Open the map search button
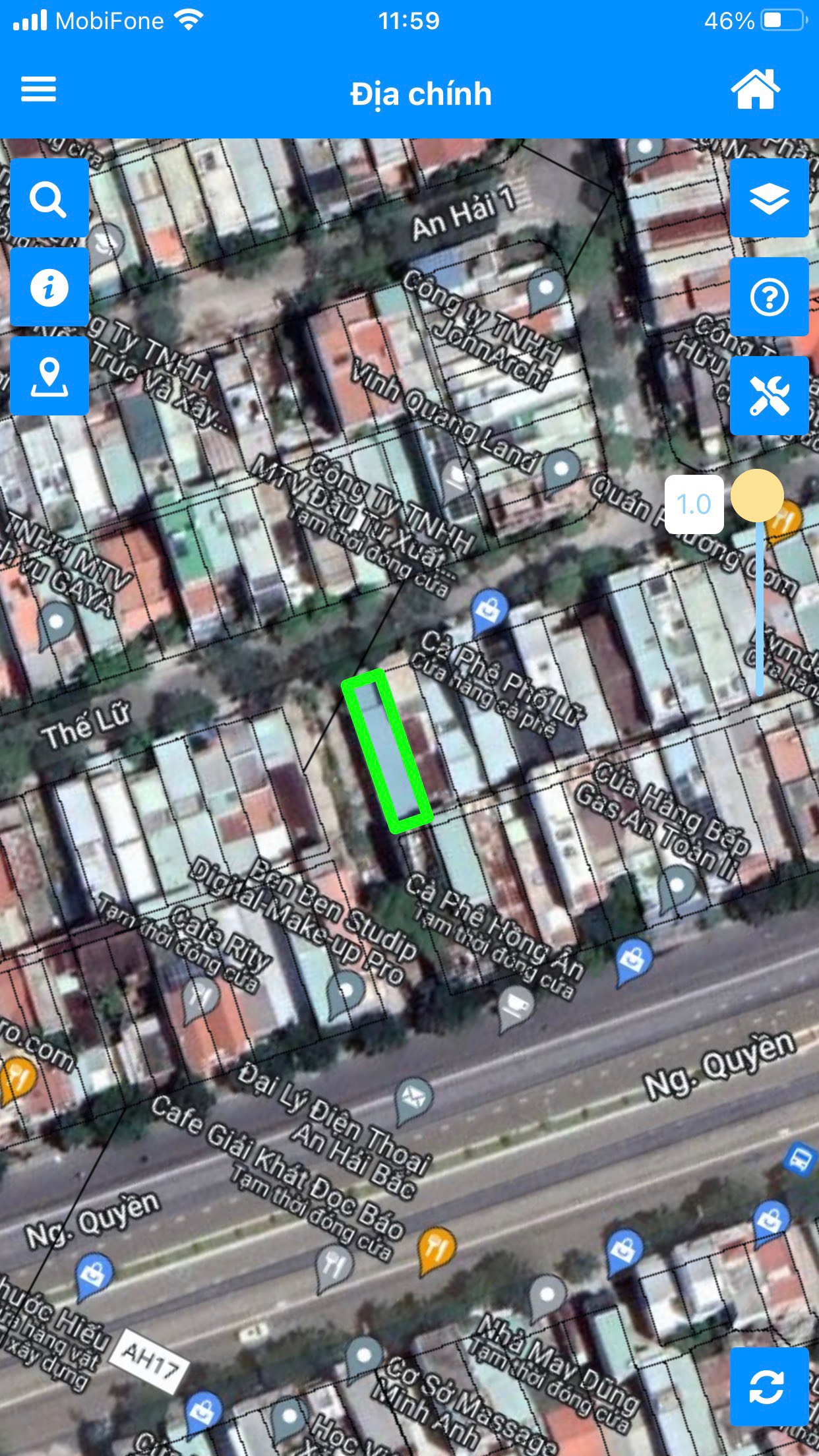The image size is (819, 1456). coord(49,198)
